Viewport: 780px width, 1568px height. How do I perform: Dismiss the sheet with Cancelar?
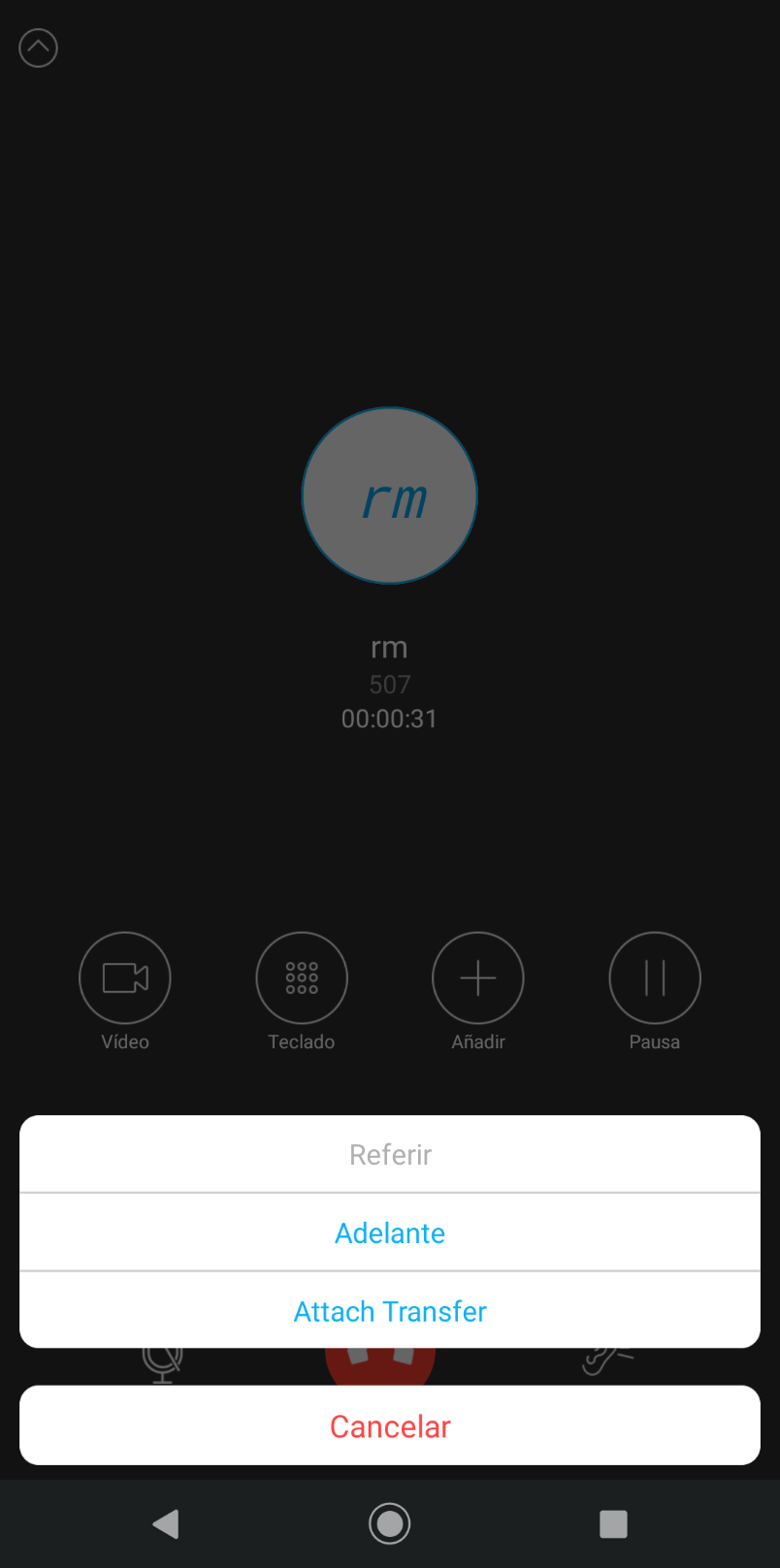[x=390, y=1426]
